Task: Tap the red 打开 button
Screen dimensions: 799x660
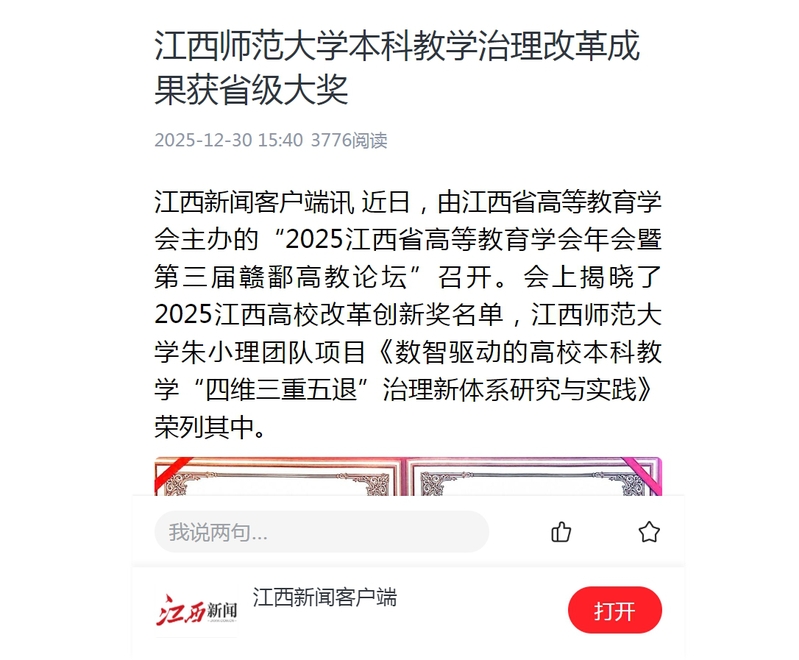Action: [614, 611]
